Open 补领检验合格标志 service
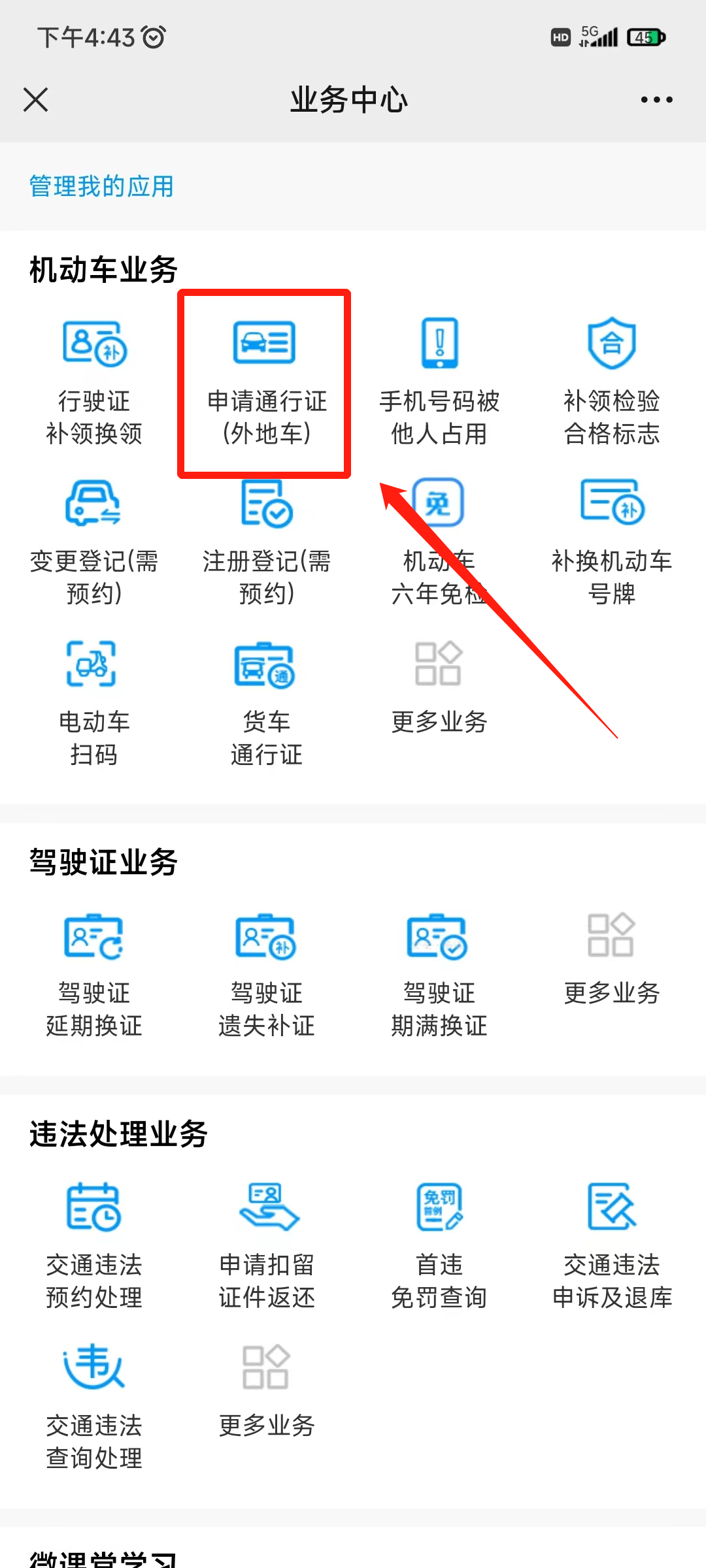This screenshot has height=1568, width=706. pos(612,379)
